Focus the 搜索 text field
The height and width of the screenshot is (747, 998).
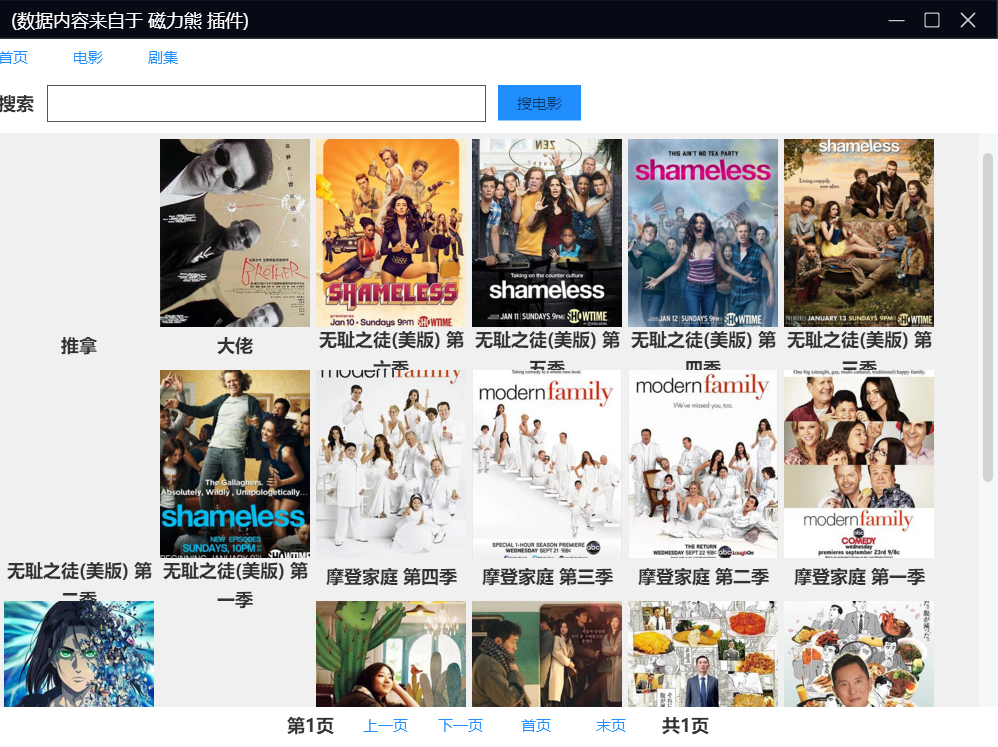point(266,104)
